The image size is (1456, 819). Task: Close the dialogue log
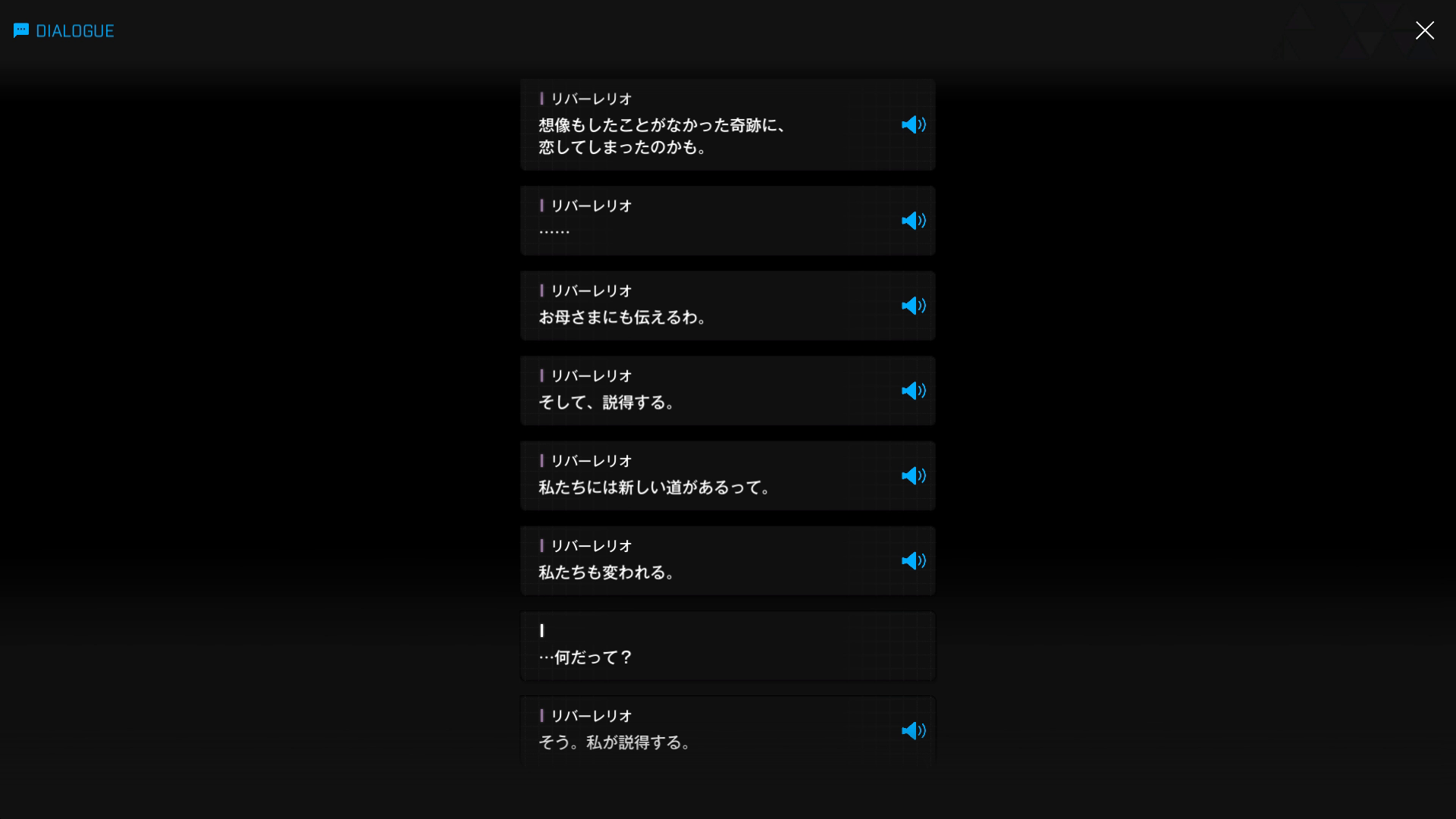pyautogui.click(x=1424, y=30)
